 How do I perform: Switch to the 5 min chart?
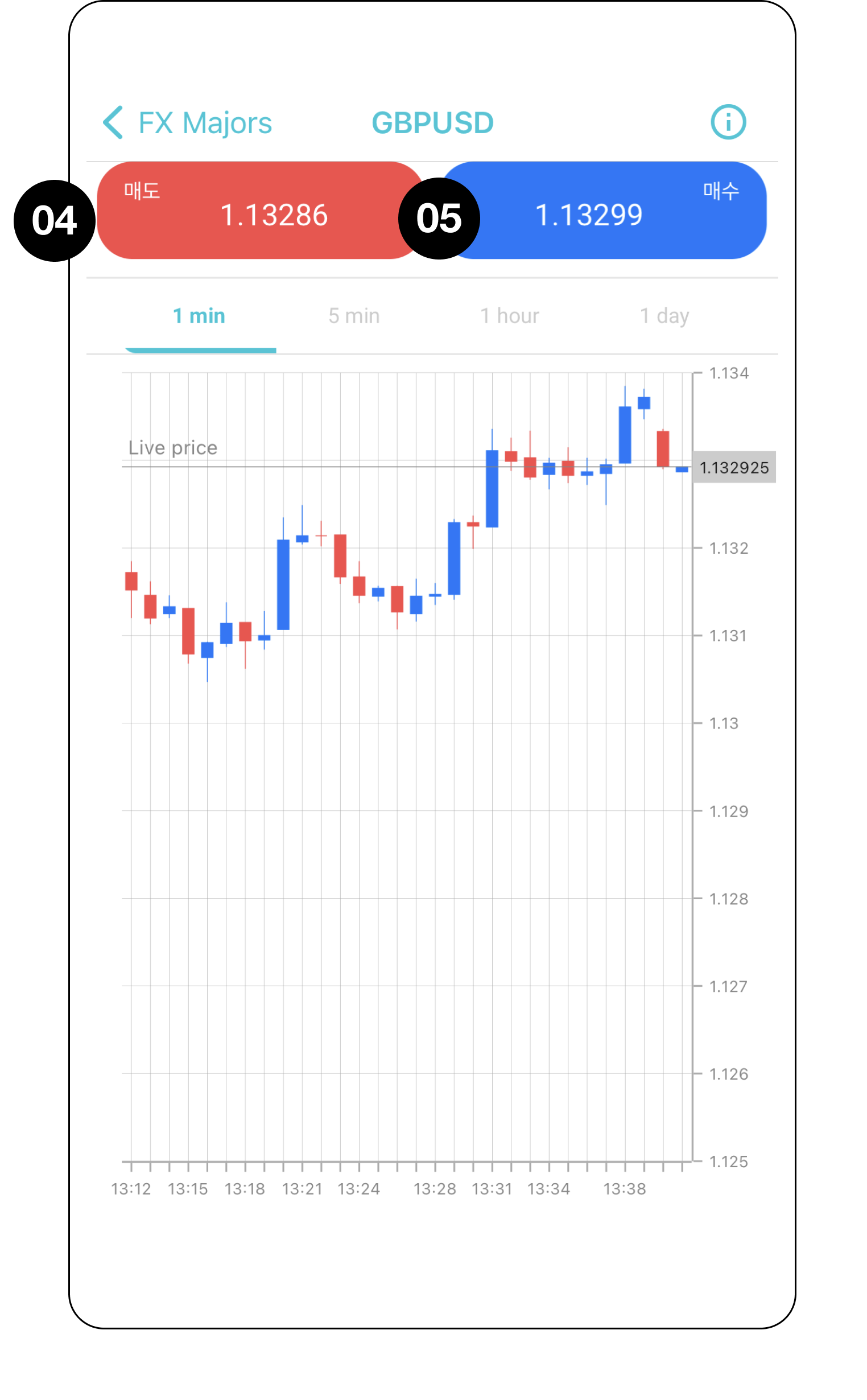354,316
